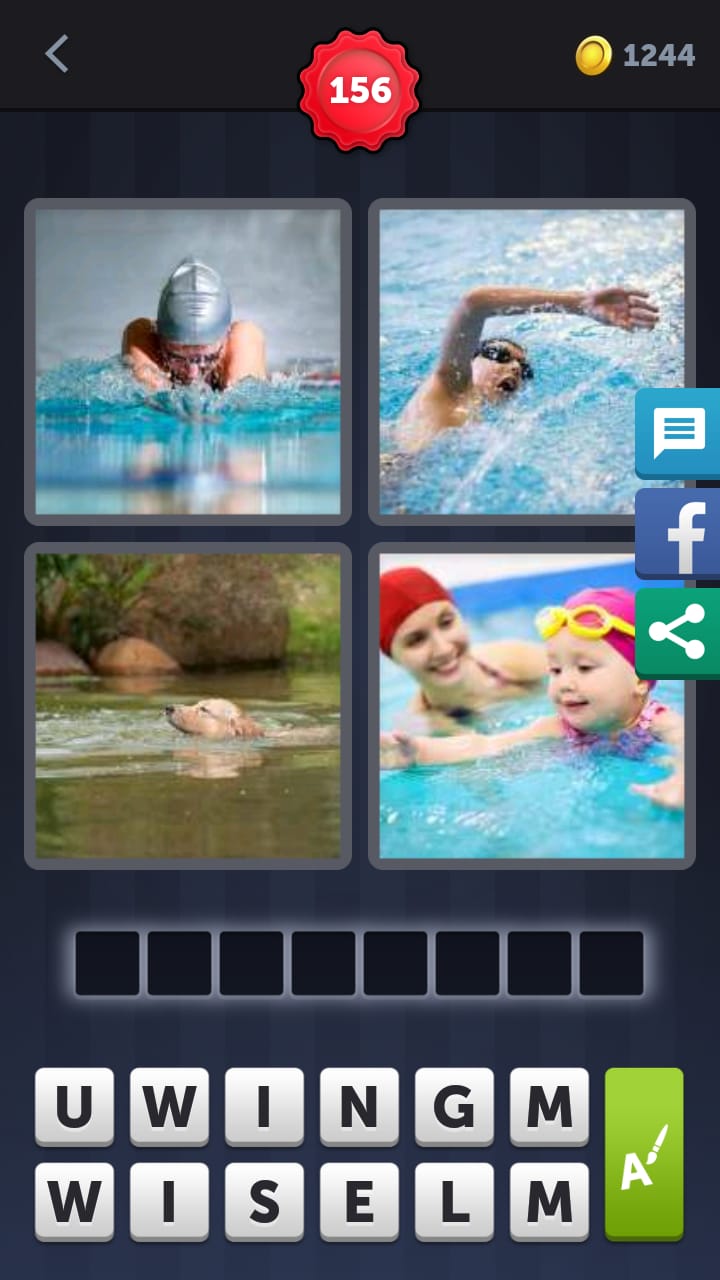Select the letter U tile
The image size is (720, 1280).
(x=74, y=1105)
